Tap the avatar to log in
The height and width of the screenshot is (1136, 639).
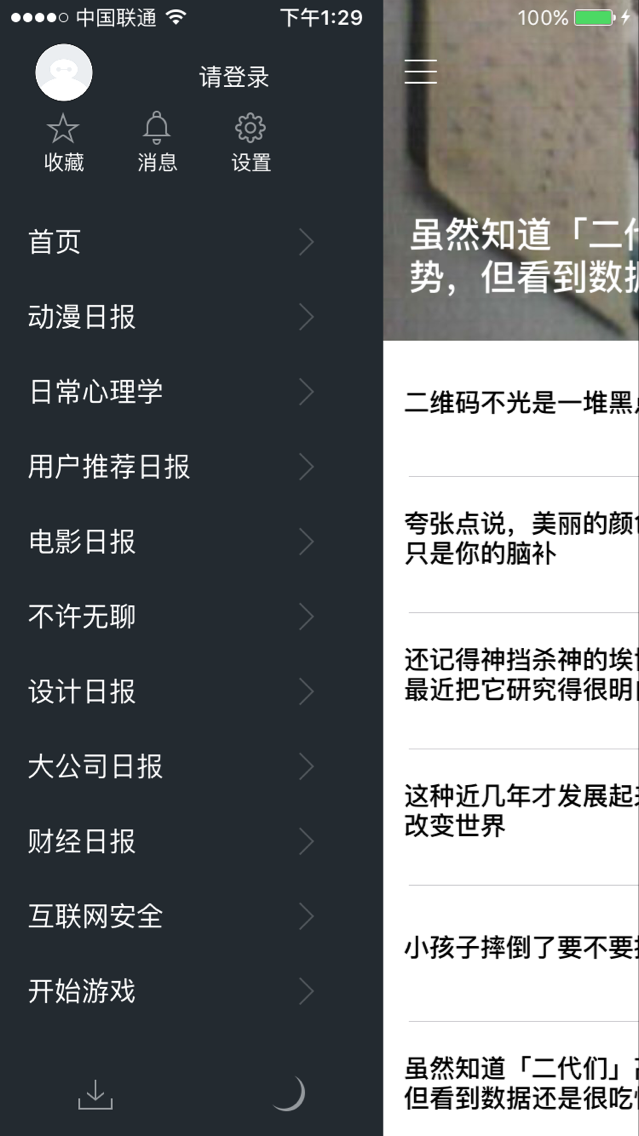[x=64, y=72]
